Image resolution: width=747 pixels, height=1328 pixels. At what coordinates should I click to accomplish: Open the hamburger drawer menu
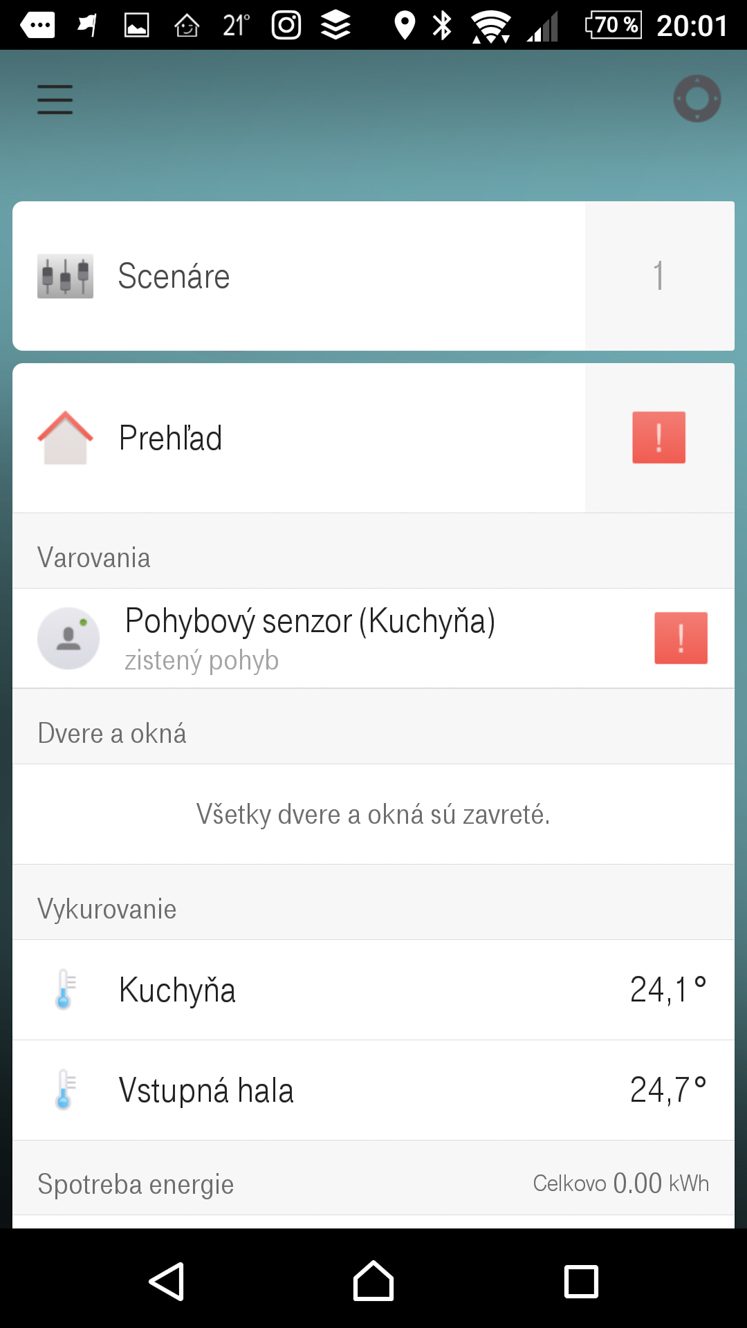[55, 100]
